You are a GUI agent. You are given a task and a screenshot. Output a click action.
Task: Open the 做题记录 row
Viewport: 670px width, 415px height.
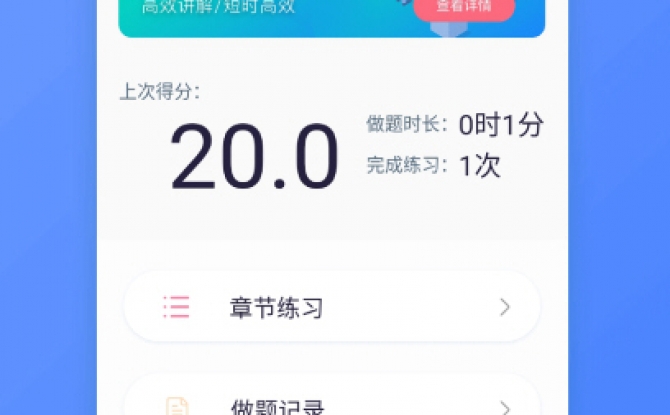[x=332, y=403]
